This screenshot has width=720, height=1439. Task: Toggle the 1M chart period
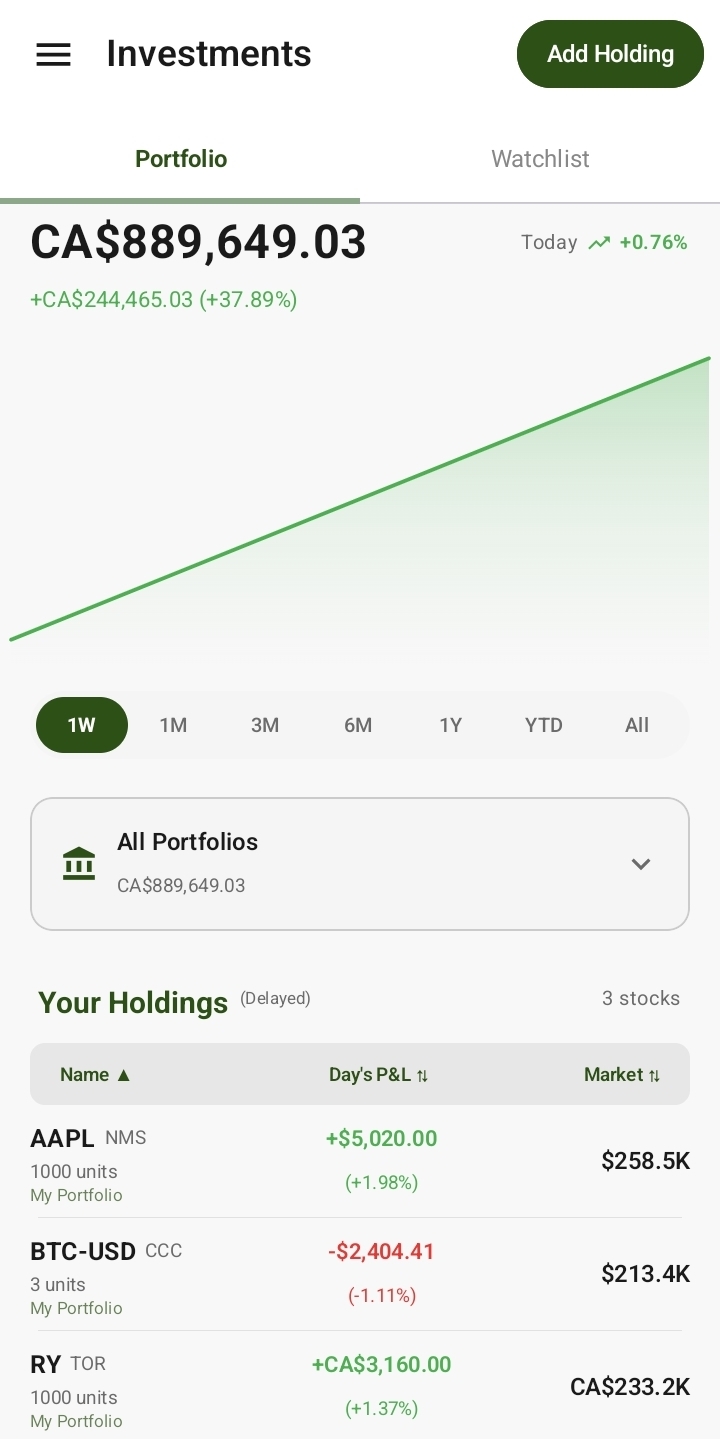173,724
